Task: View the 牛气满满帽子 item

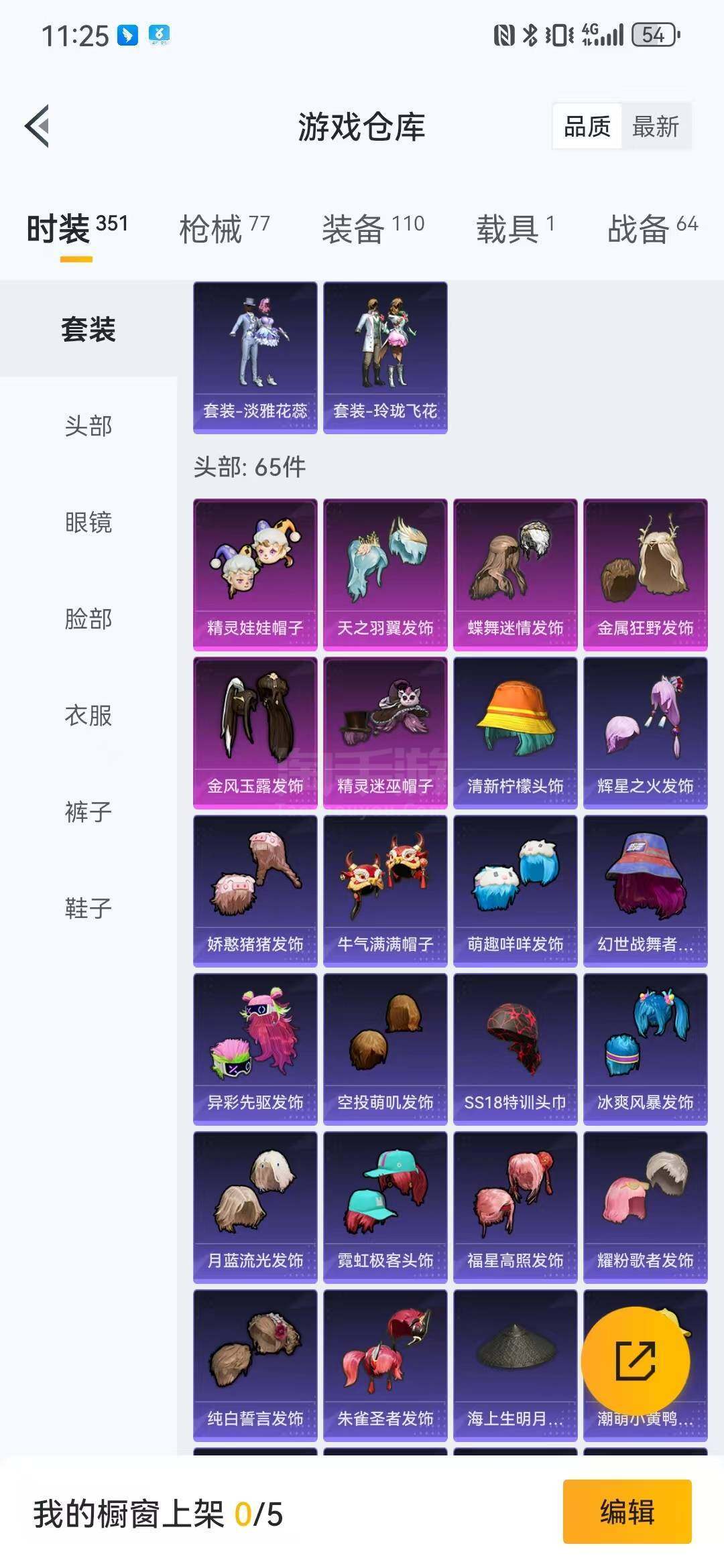Action: point(385,891)
